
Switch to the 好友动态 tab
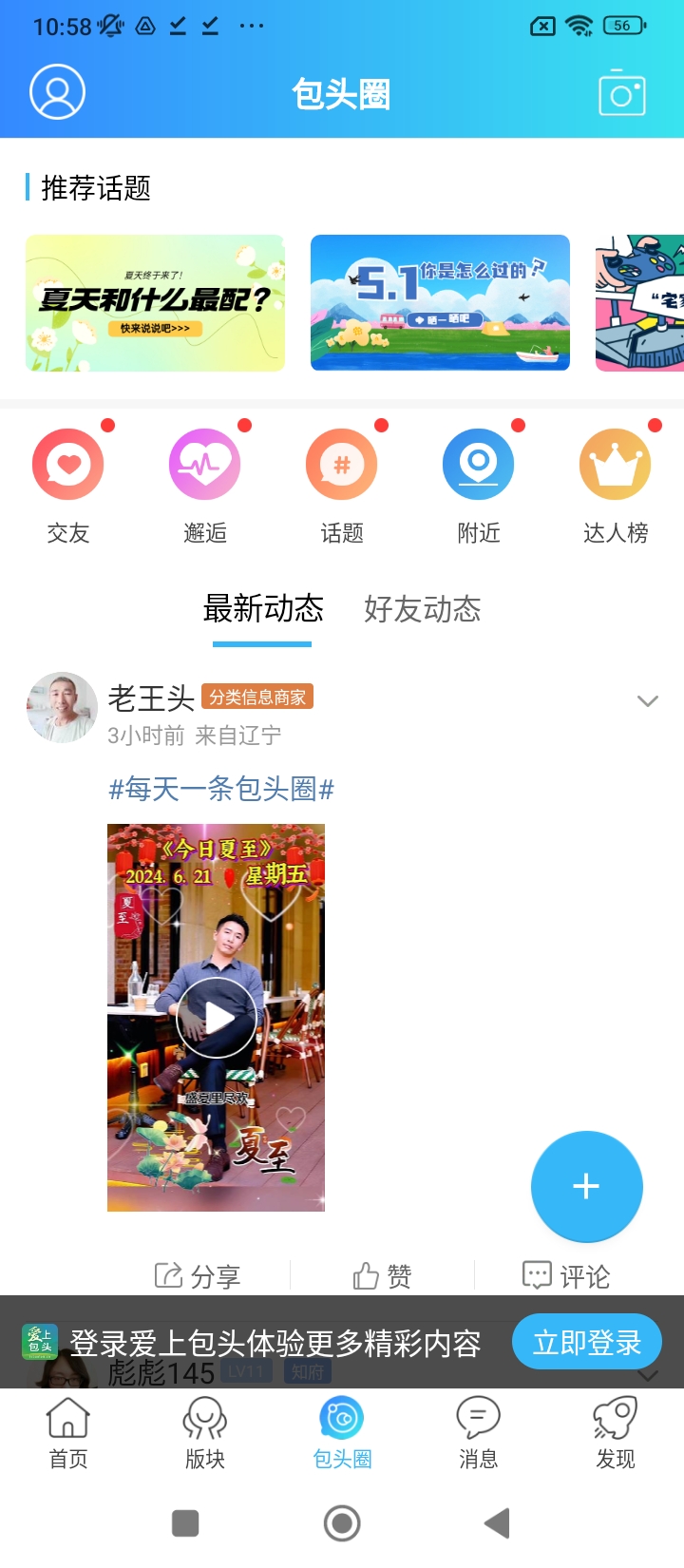click(x=423, y=609)
